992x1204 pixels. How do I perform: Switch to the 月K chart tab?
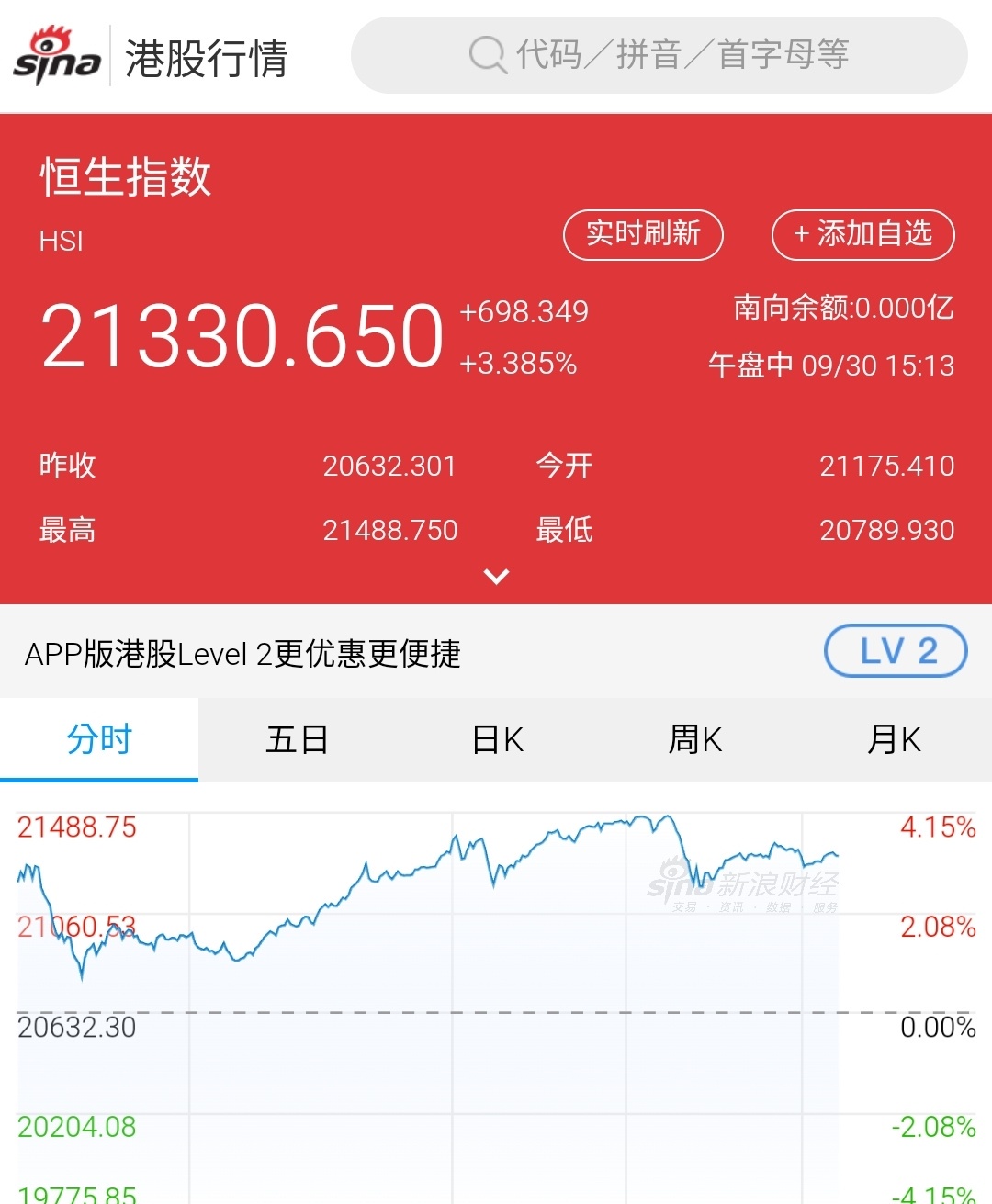coord(894,739)
